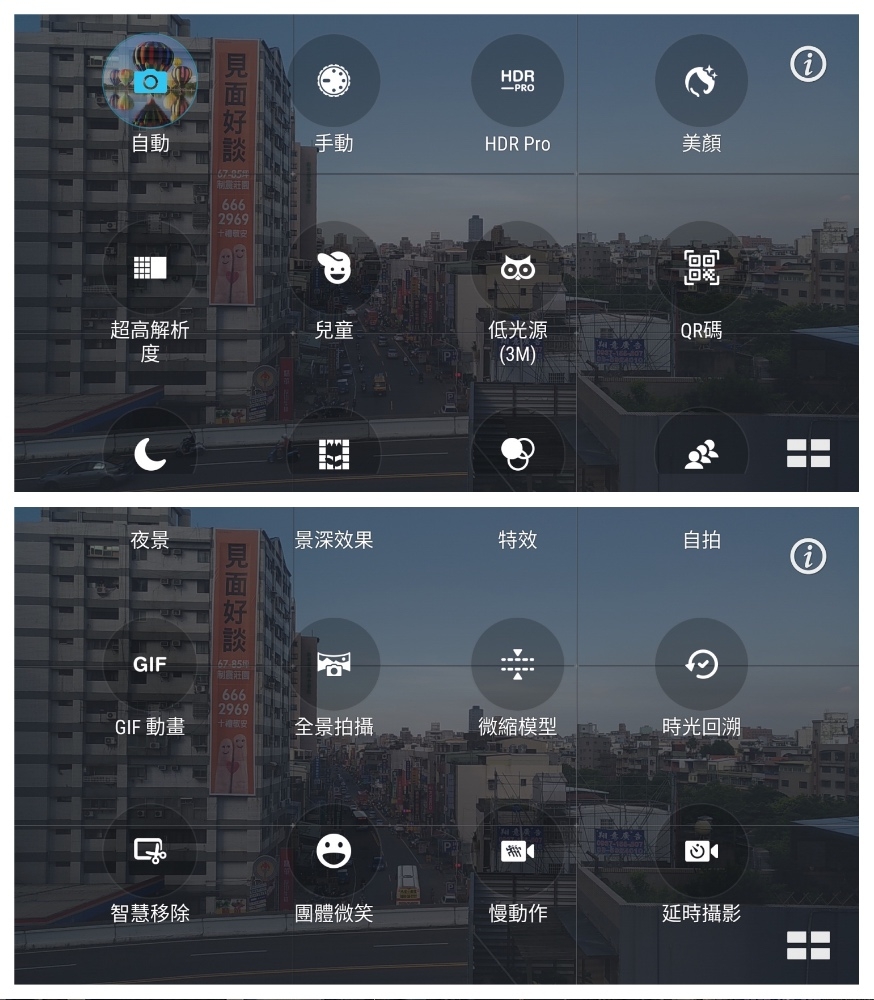The height and width of the screenshot is (1000, 874).
Task: Open the 兒童 children mode
Action: point(333,268)
